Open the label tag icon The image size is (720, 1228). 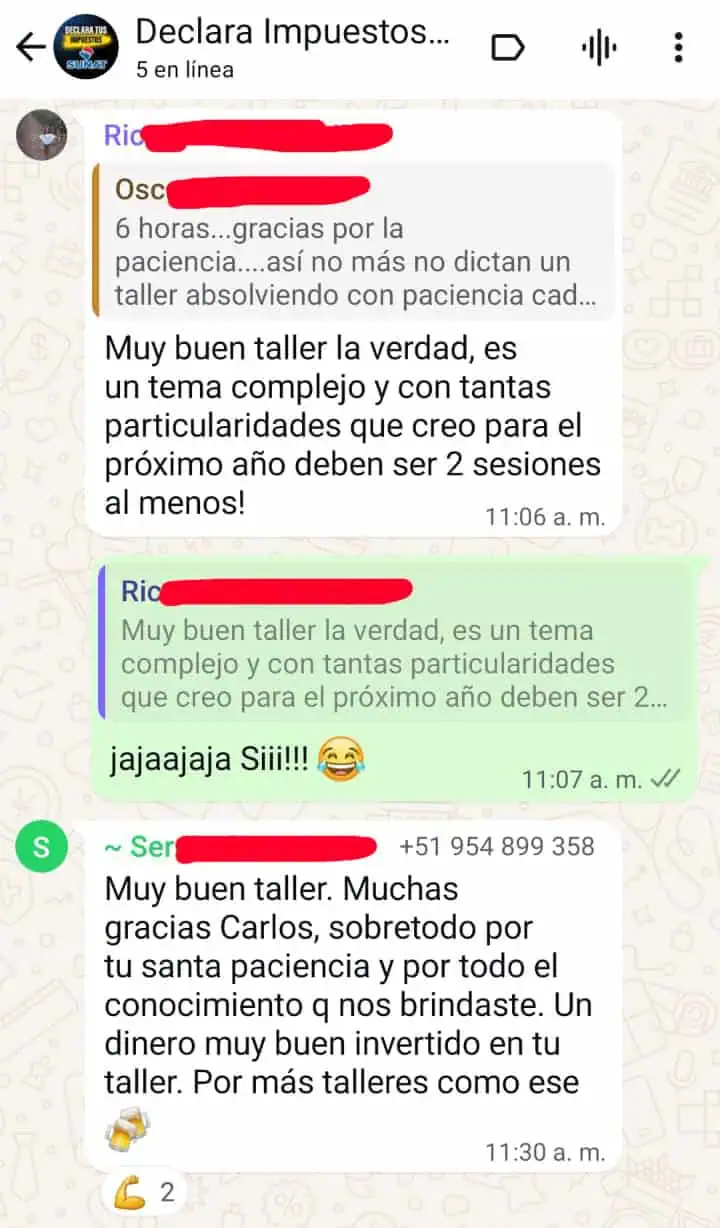pos(508,47)
